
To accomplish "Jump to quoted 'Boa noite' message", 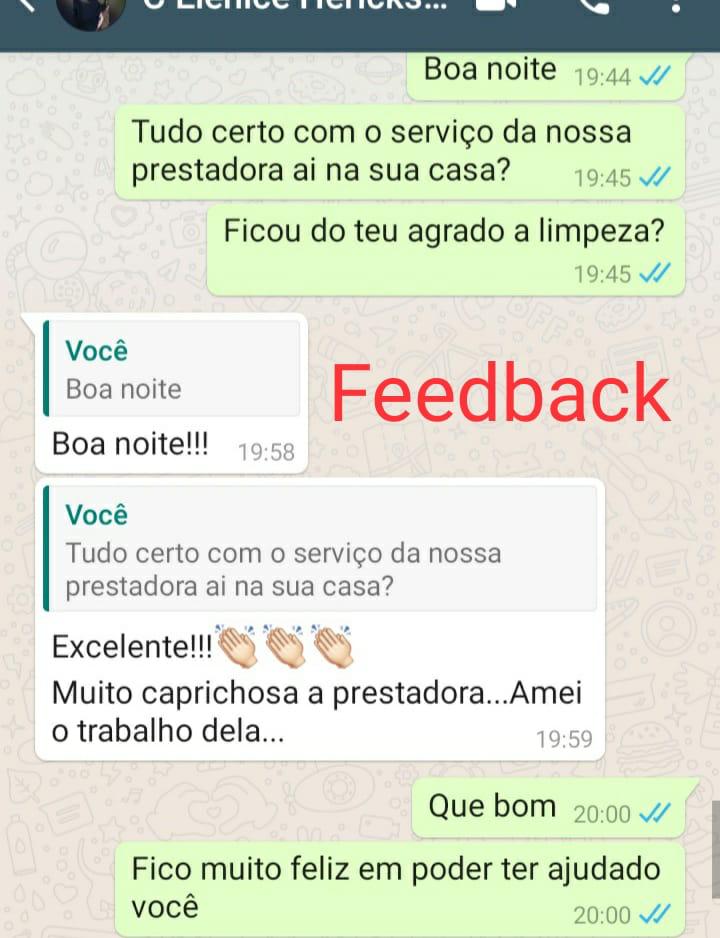I will pos(172,369).
